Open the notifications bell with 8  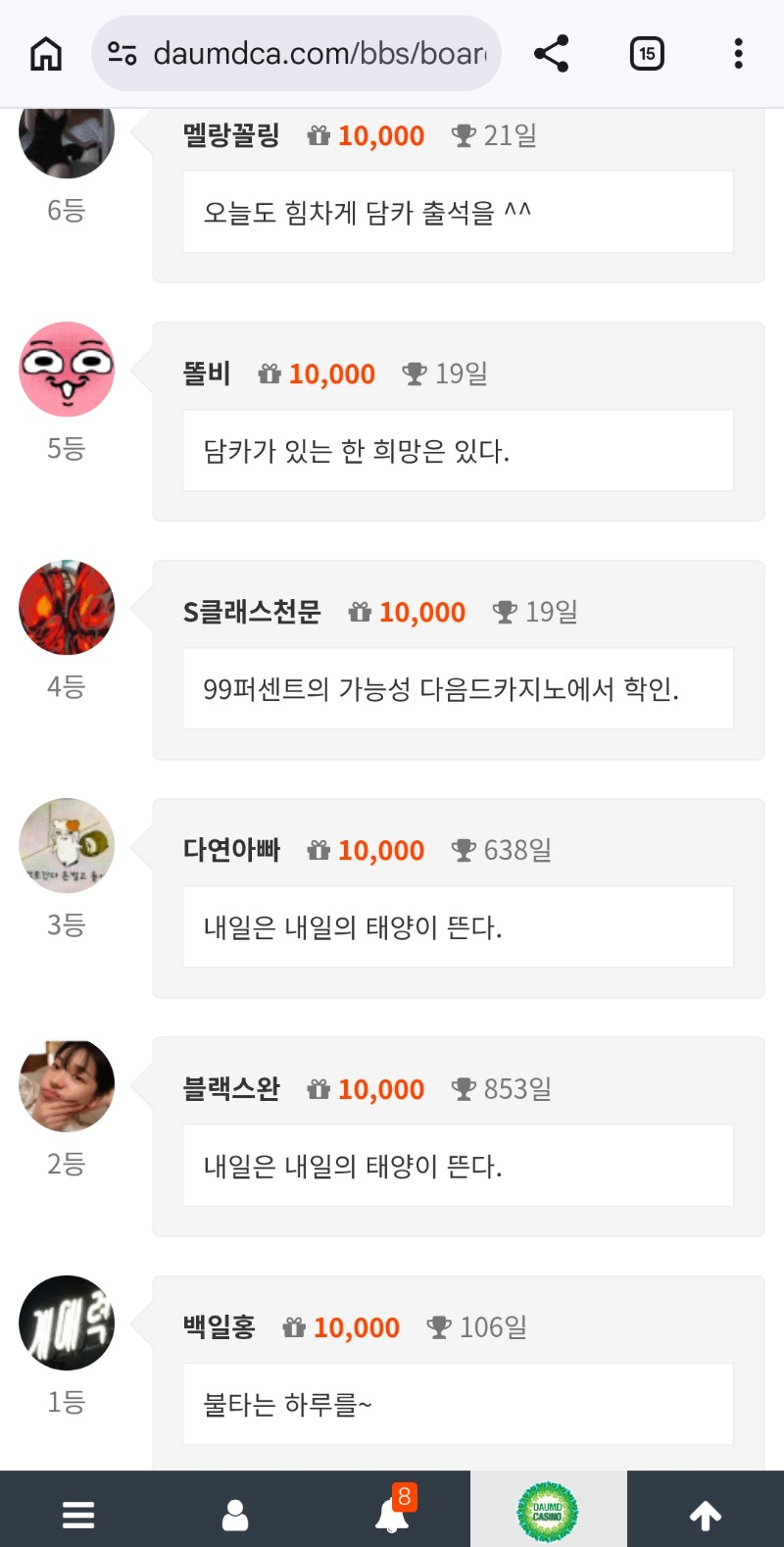tap(393, 1513)
